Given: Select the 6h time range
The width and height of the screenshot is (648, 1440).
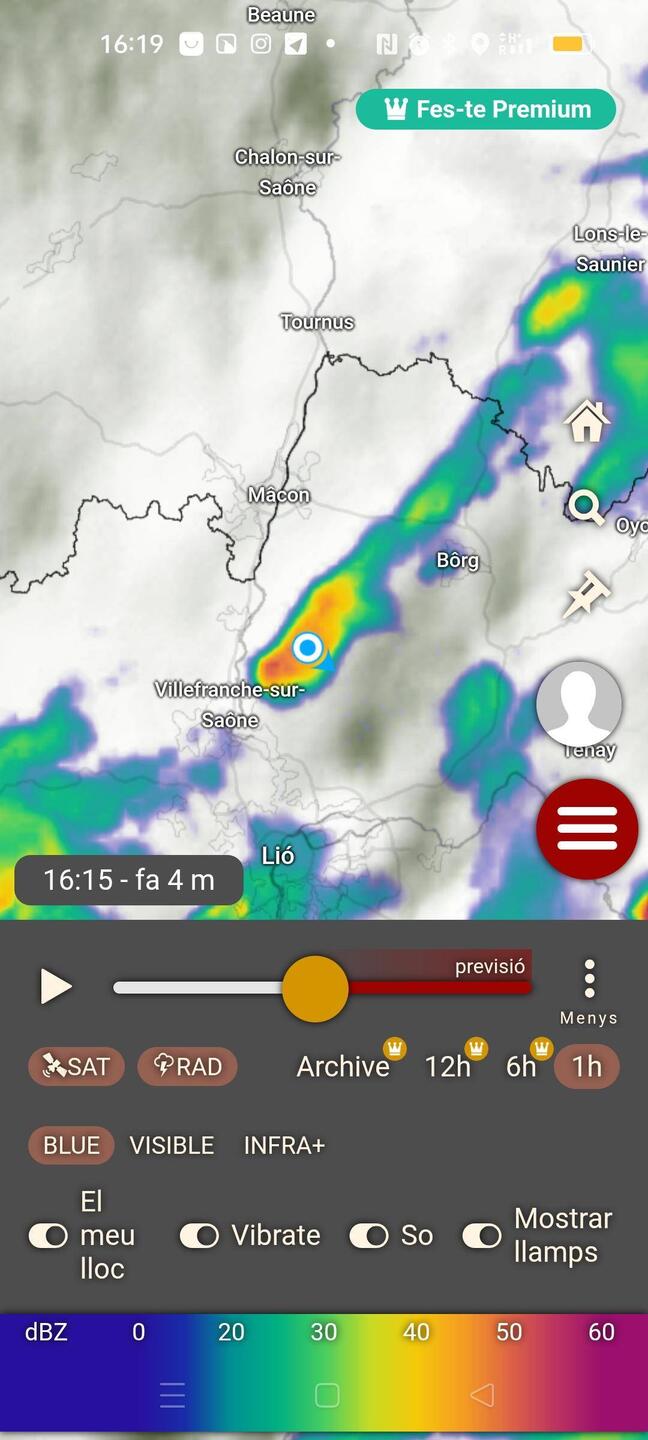Looking at the screenshot, I should (521, 1066).
